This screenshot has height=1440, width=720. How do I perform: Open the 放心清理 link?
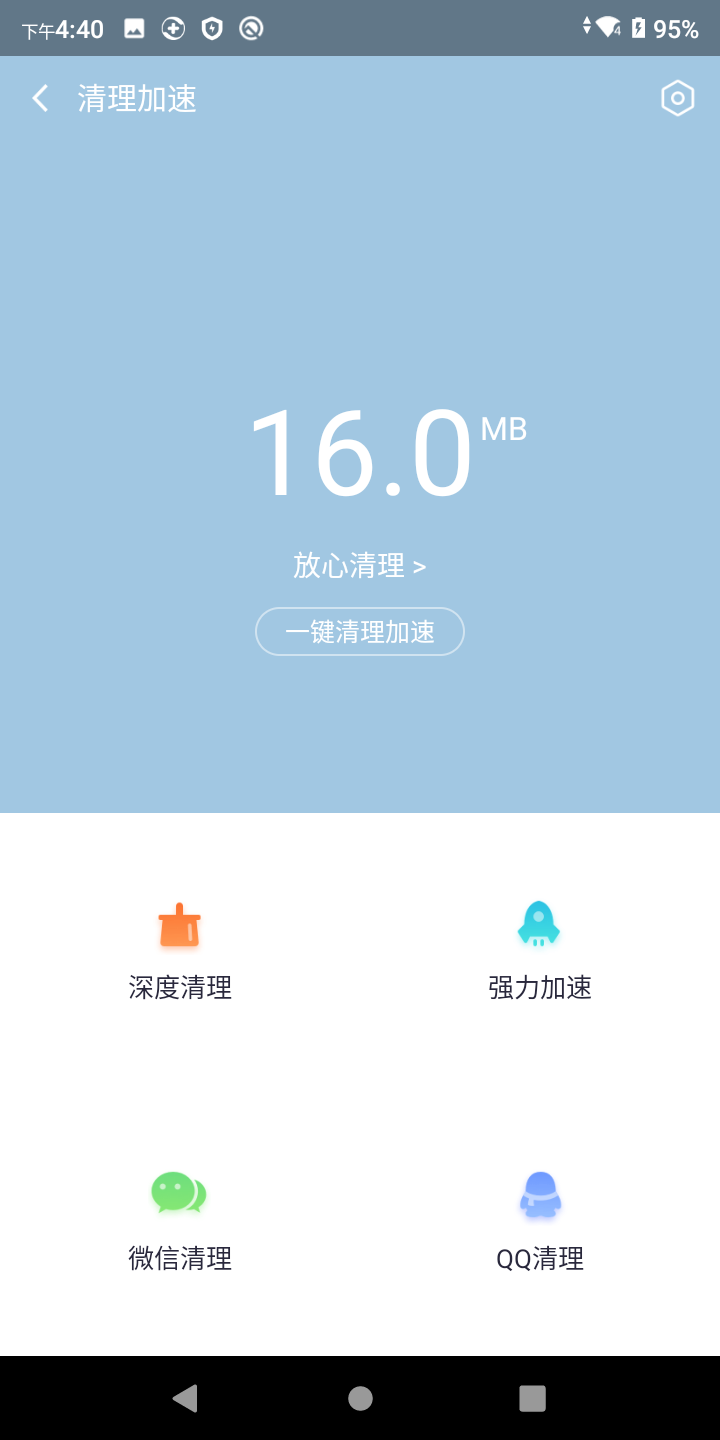point(359,565)
